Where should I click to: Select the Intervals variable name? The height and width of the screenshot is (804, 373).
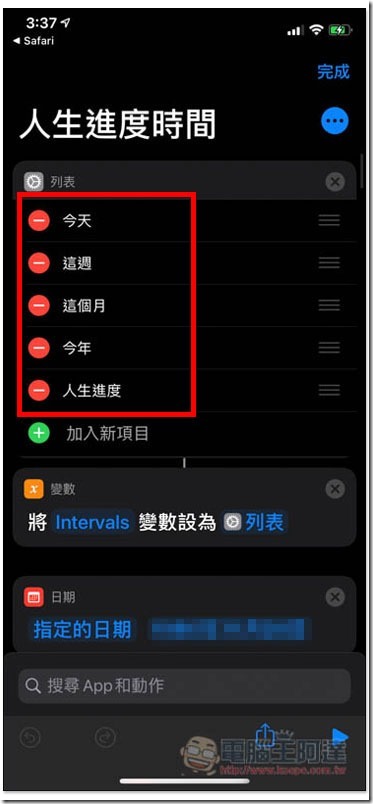[92, 523]
